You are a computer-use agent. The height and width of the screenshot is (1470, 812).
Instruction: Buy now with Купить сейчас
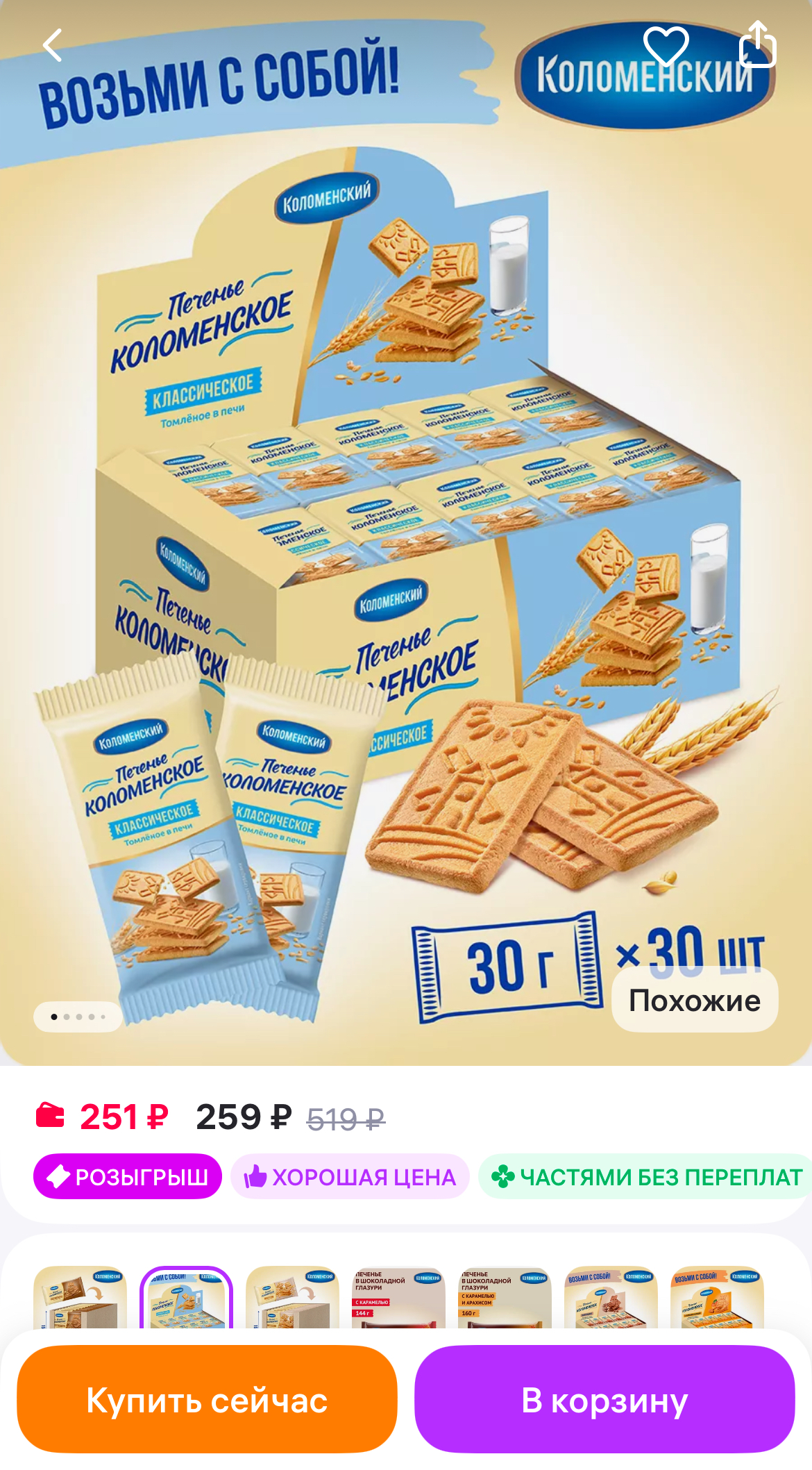(x=207, y=1399)
